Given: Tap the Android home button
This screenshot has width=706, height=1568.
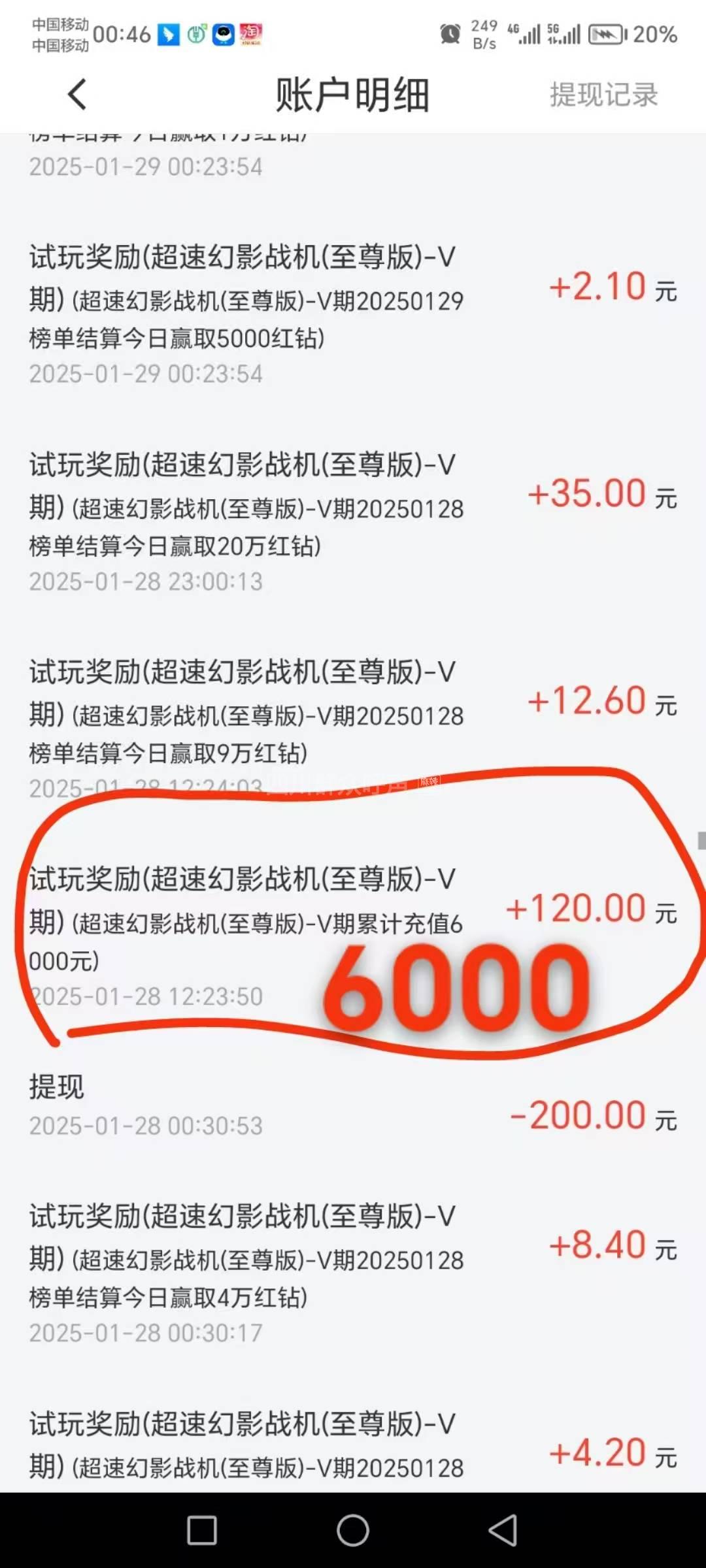Looking at the screenshot, I should point(353,1530).
